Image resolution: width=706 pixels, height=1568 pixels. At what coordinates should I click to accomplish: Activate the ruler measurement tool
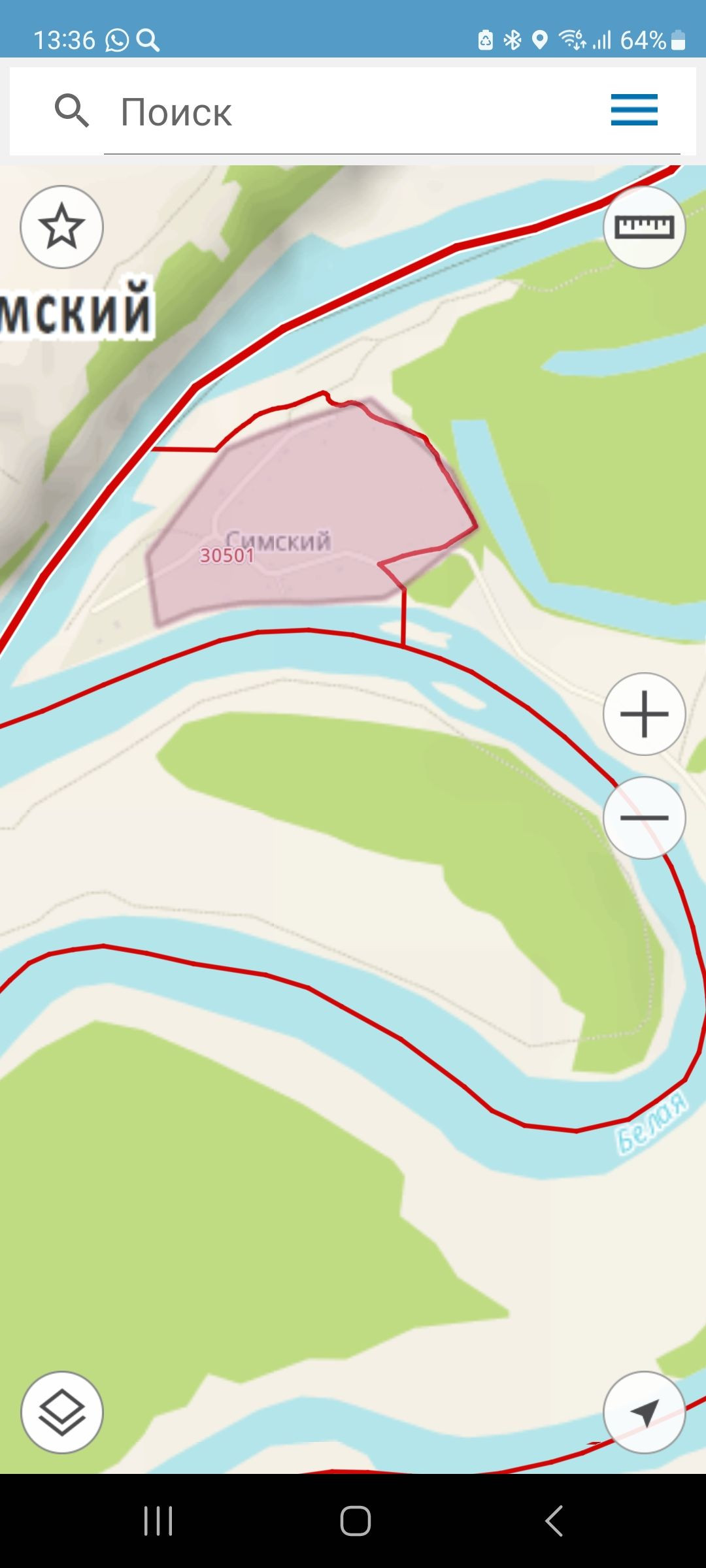[644, 227]
